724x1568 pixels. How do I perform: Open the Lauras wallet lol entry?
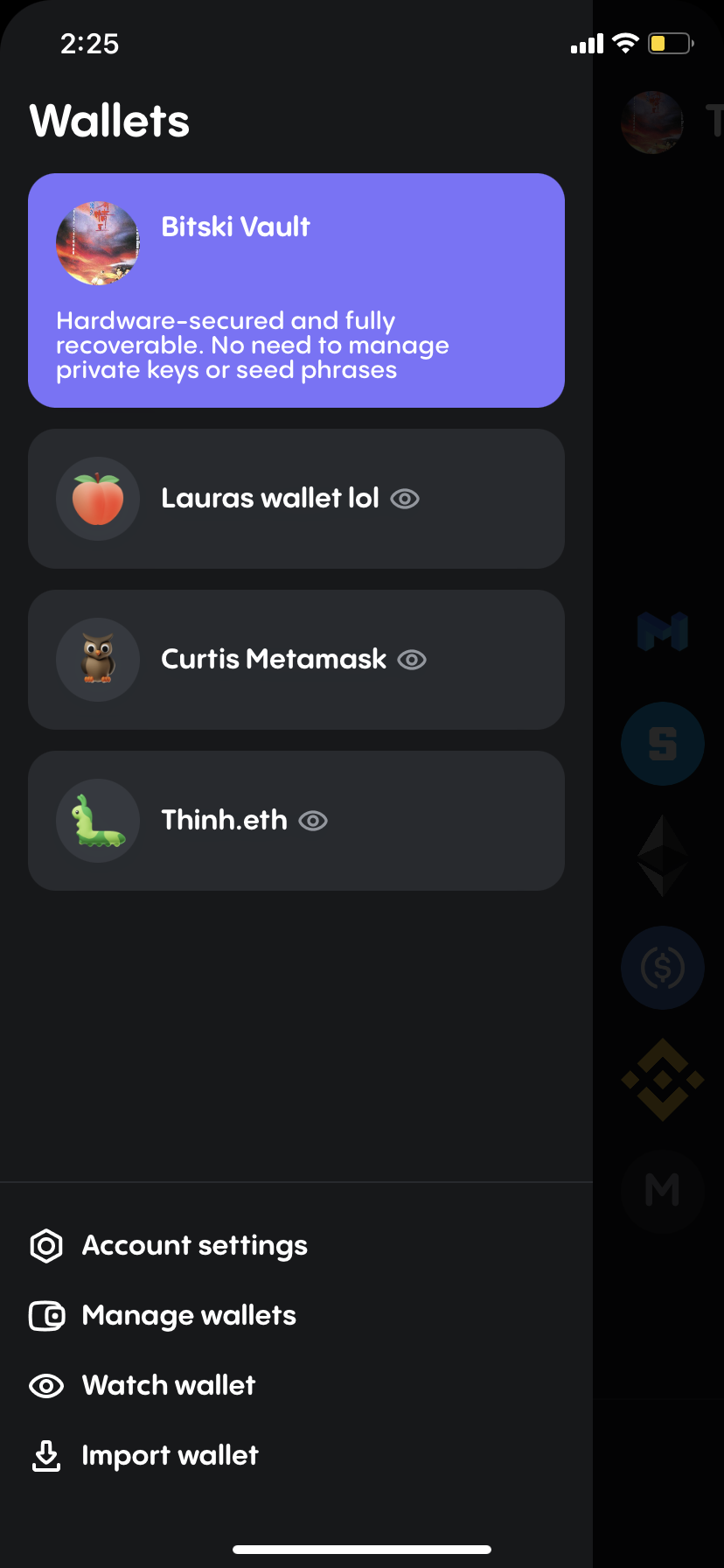coord(296,499)
